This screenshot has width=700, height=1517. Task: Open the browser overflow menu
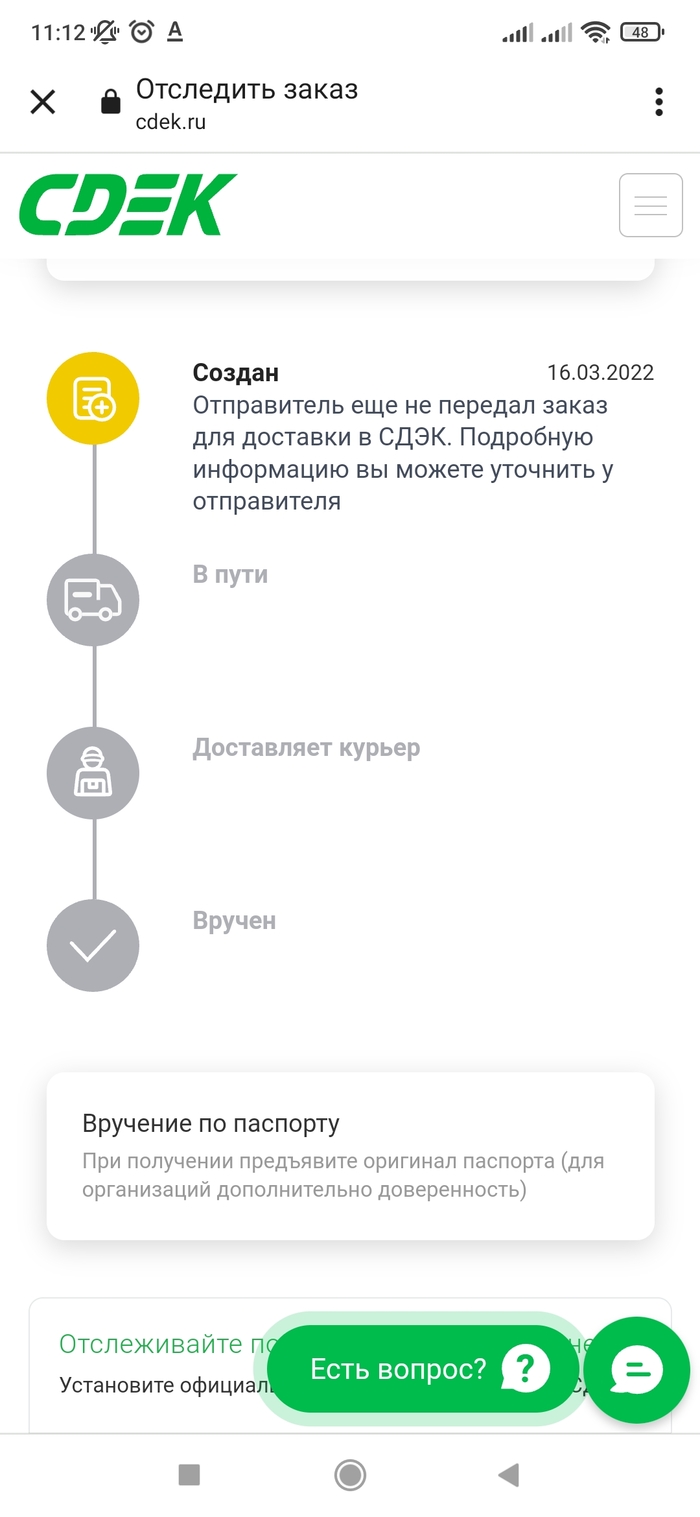658,102
